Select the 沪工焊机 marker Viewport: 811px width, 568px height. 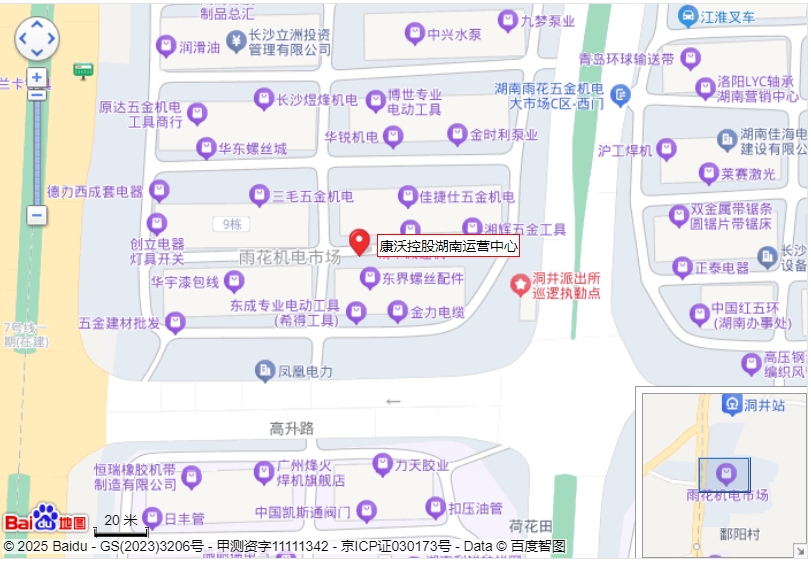point(666,150)
